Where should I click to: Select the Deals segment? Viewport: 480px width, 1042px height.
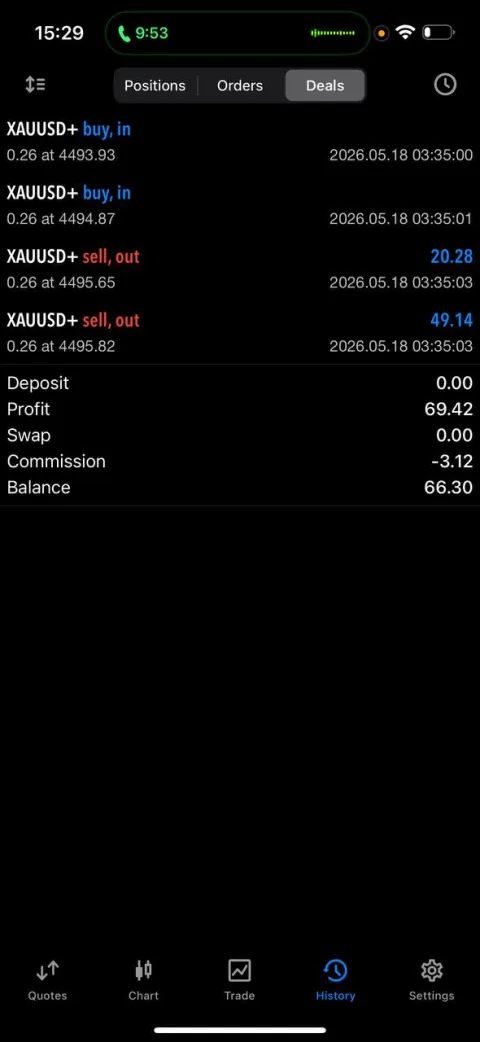click(x=325, y=86)
